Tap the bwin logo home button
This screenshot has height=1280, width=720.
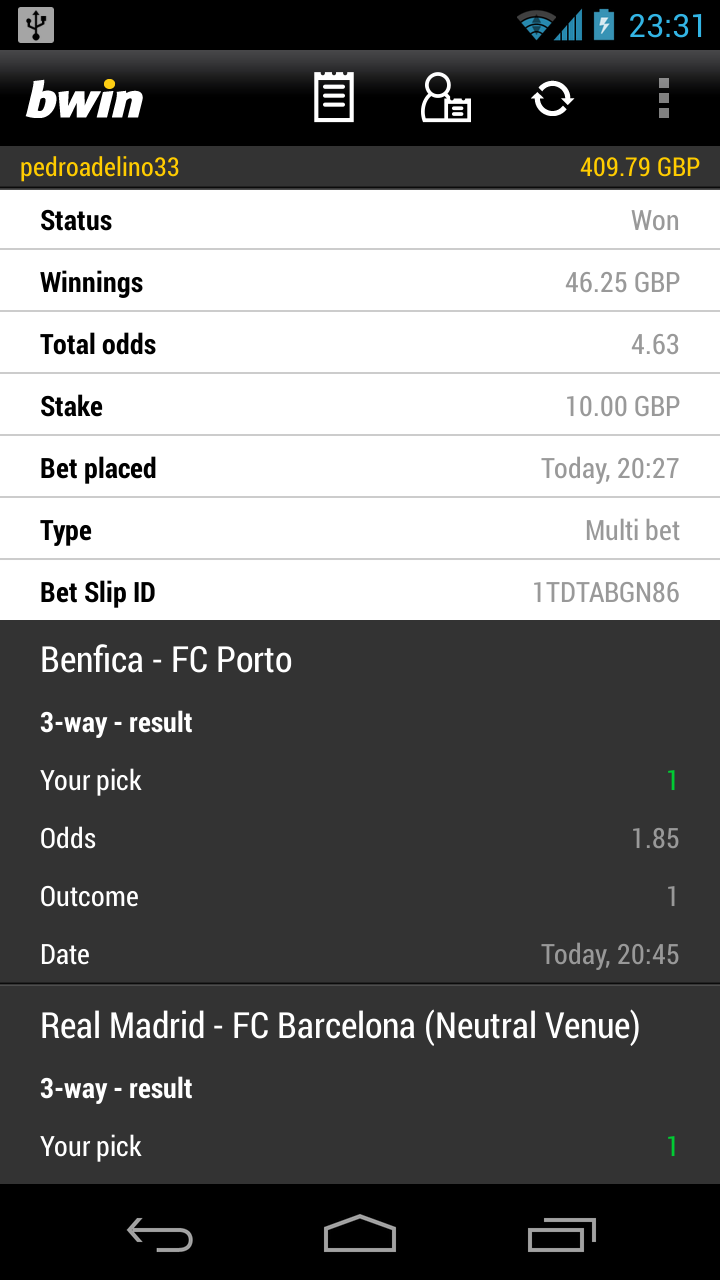pos(85,99)
